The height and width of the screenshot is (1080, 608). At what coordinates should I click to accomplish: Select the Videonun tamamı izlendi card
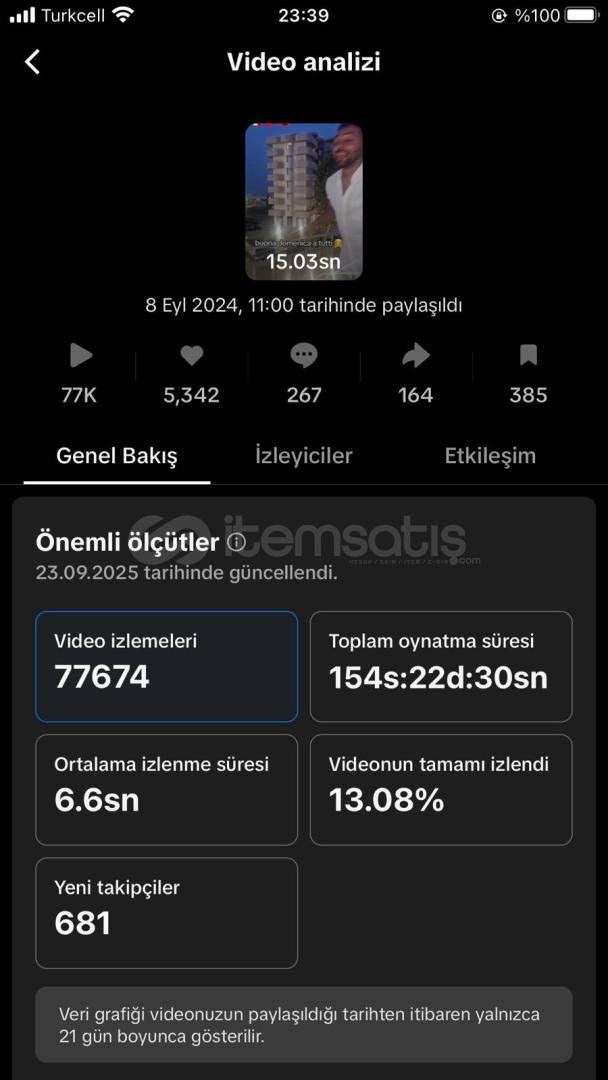[441, 789]
